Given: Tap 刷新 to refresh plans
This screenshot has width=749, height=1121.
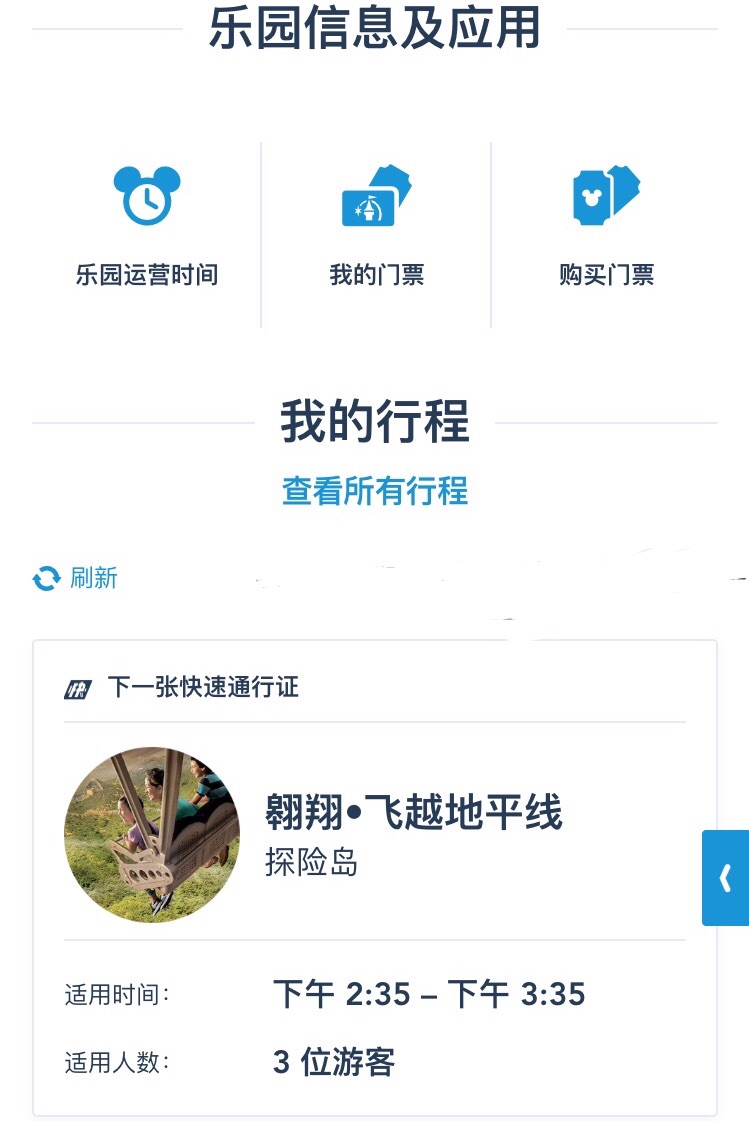Looking at the screenshot, I should coord(76,578).
